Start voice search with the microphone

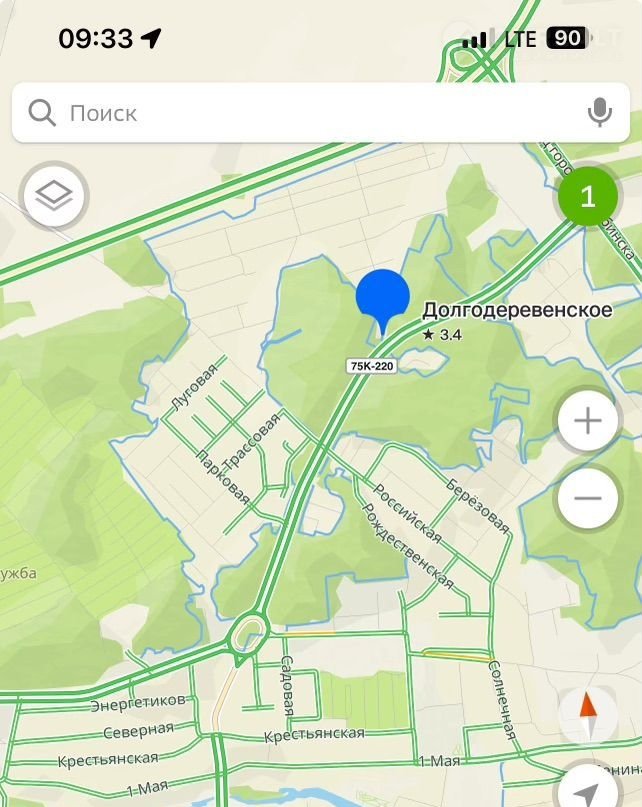[x=600, y=112]
